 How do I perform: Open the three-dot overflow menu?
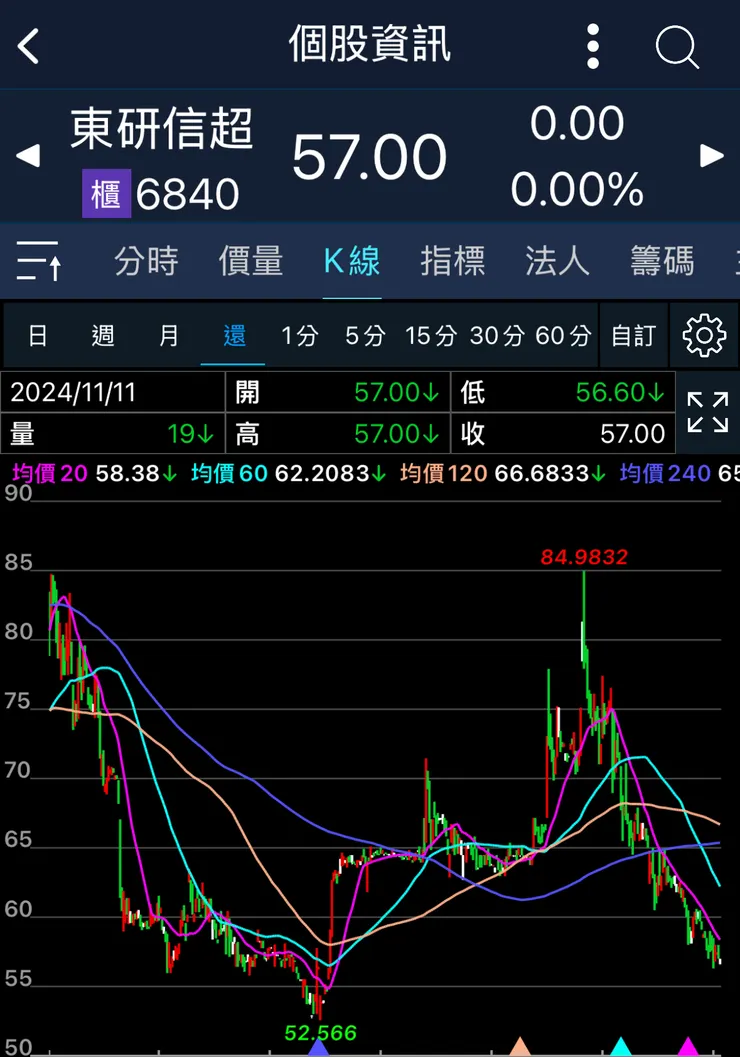coord(592,46)
